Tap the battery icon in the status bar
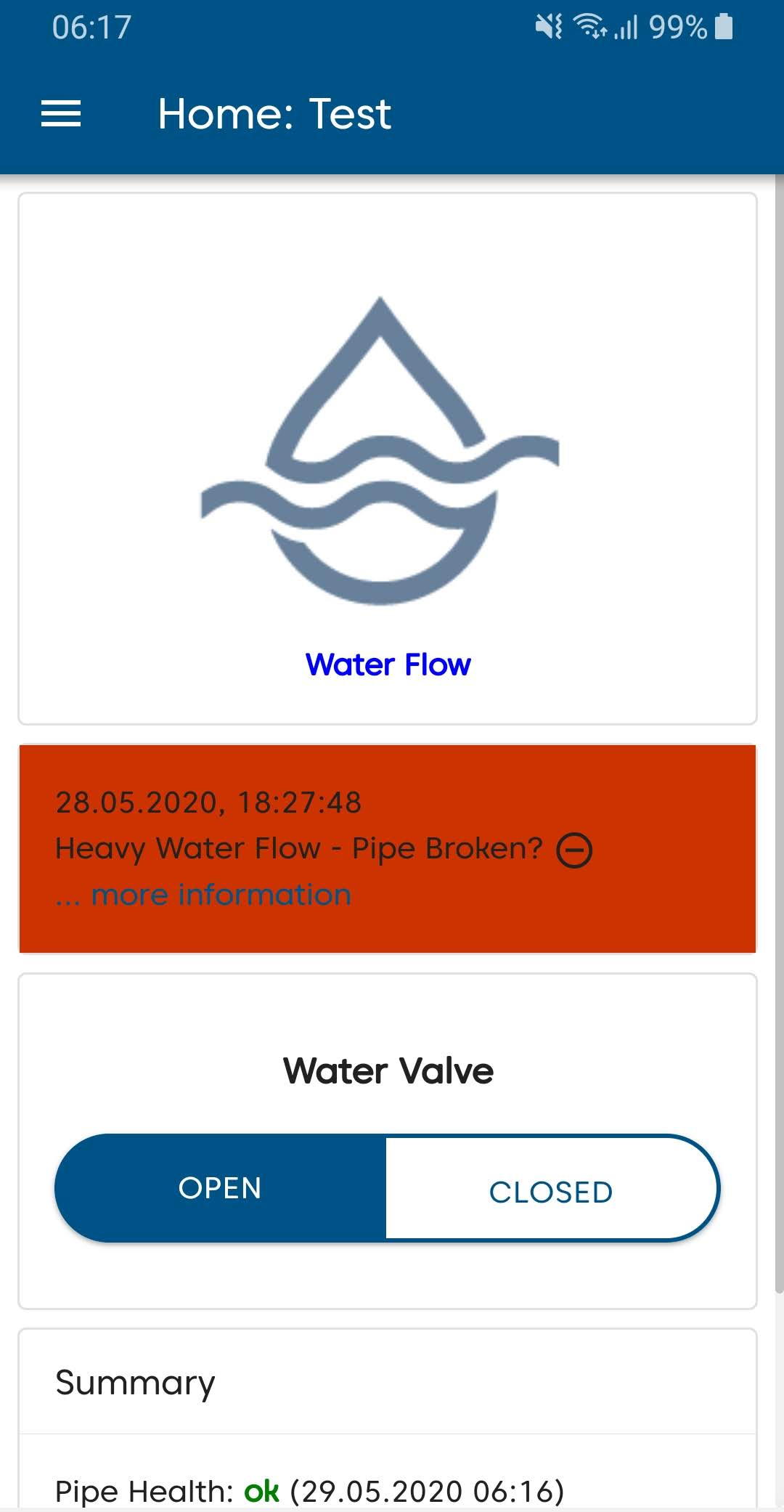784x1512 pixels. [722, 25]
